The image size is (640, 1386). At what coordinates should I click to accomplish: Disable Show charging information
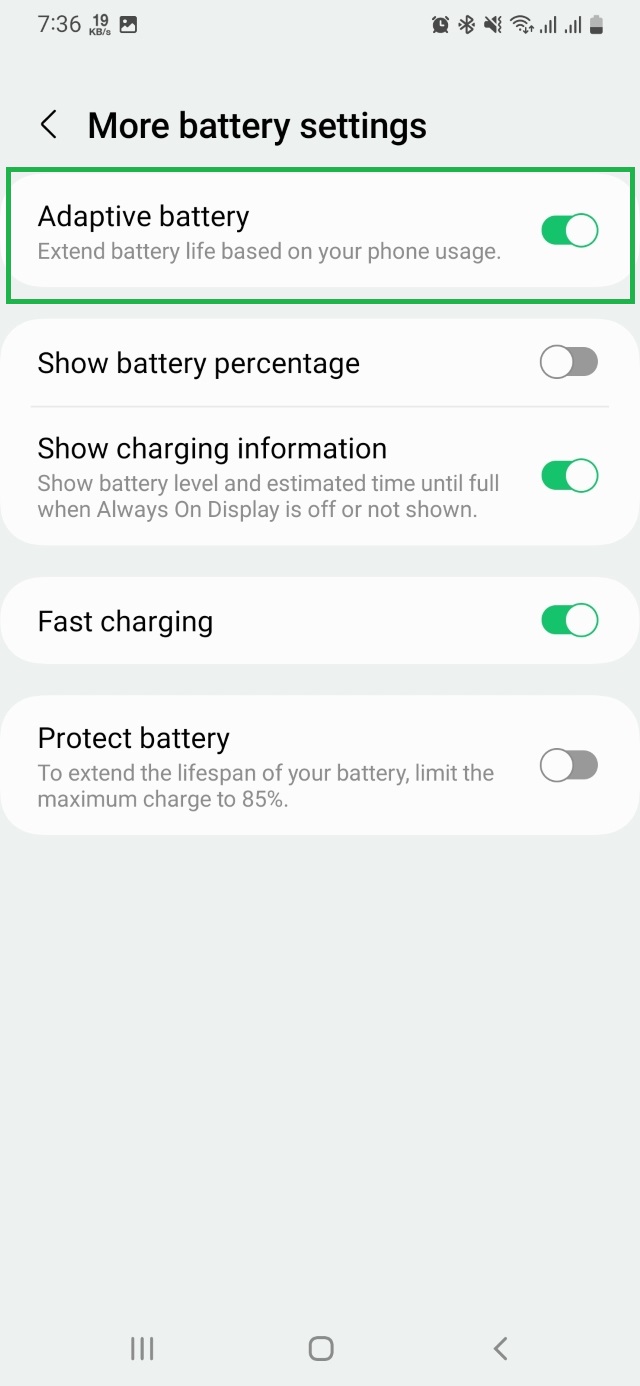tap(569, 476)
